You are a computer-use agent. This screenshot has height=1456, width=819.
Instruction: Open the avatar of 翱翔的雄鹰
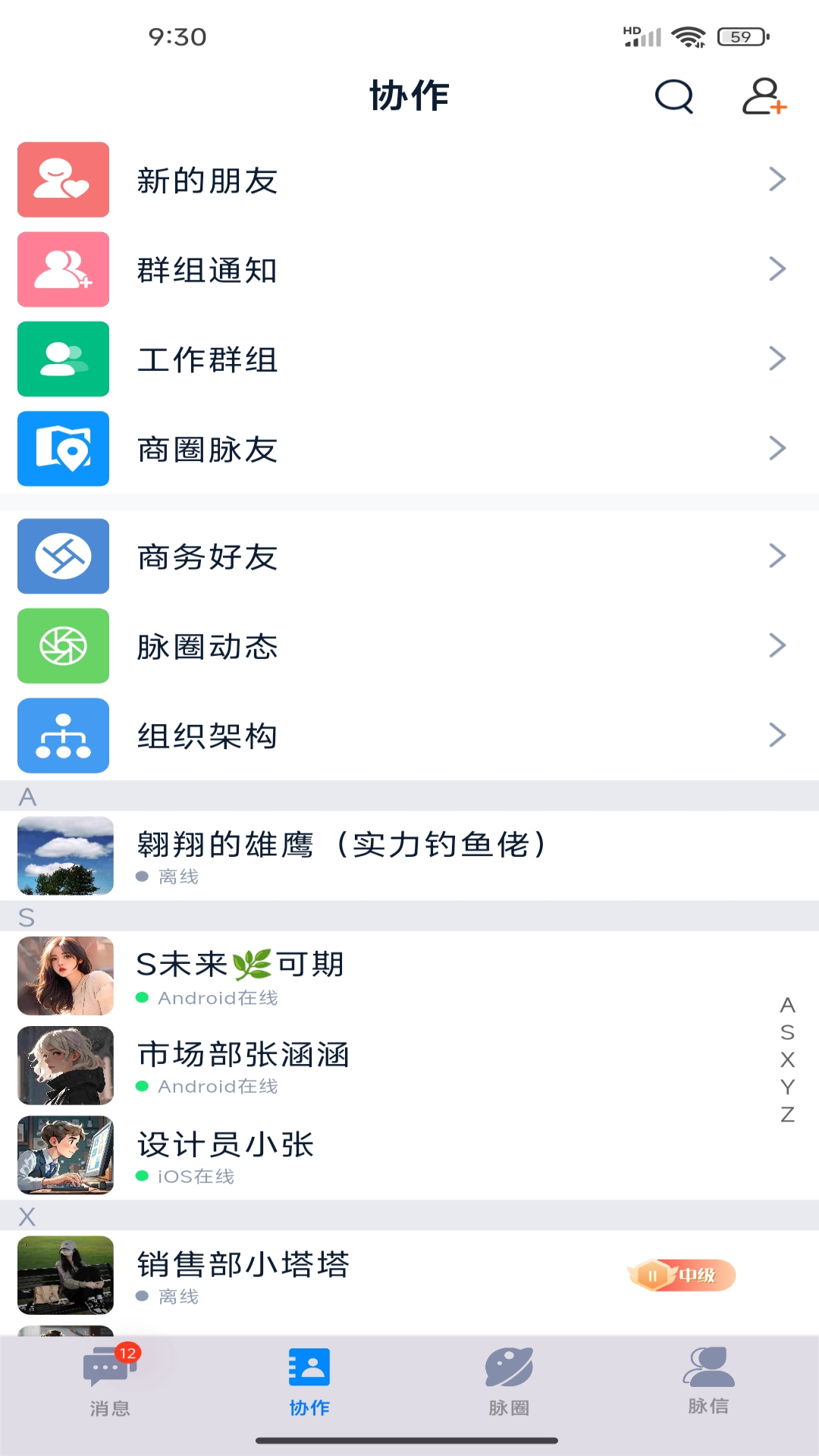[x=65, y=855]
